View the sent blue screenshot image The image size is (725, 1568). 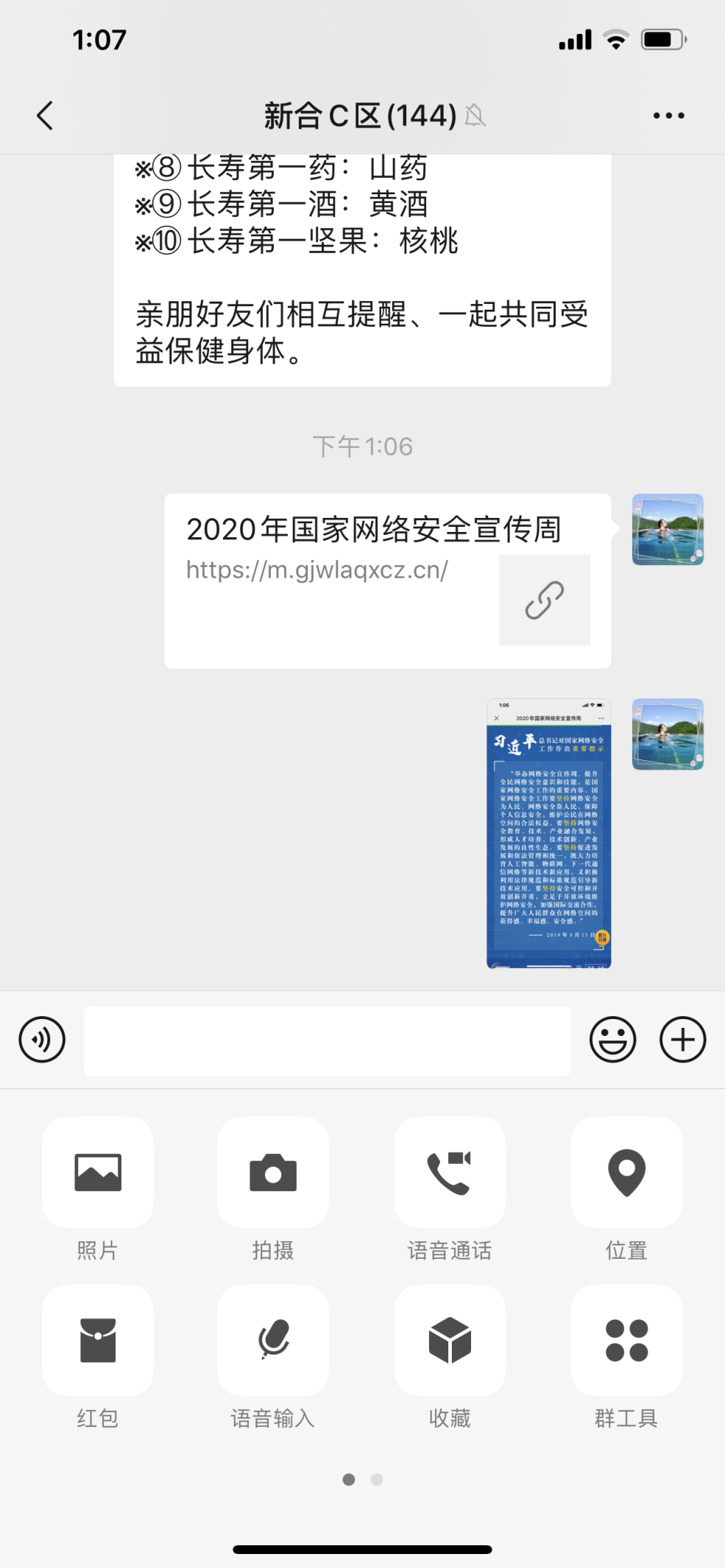click(548, 833)
